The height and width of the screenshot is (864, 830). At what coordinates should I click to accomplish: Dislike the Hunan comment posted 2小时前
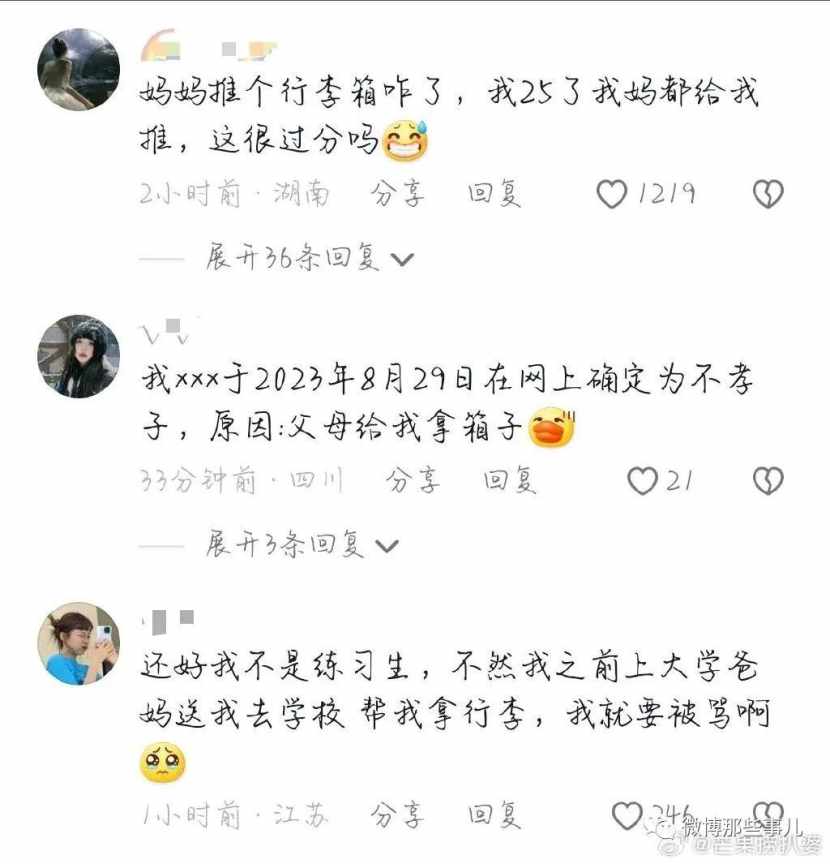coord(767,193)
